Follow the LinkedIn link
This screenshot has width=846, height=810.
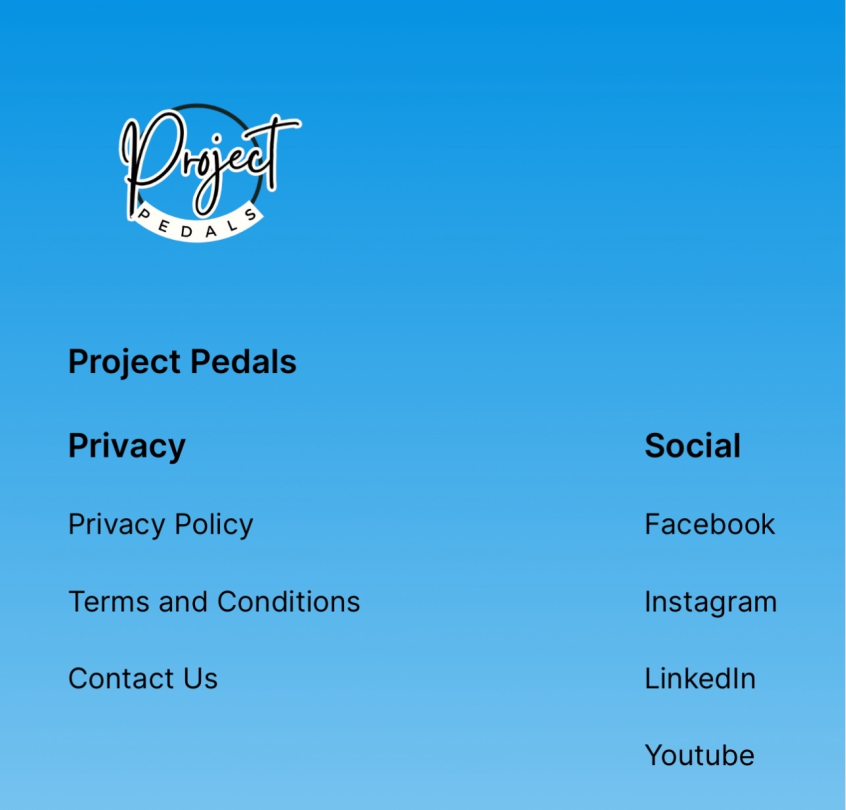point(699,679)
